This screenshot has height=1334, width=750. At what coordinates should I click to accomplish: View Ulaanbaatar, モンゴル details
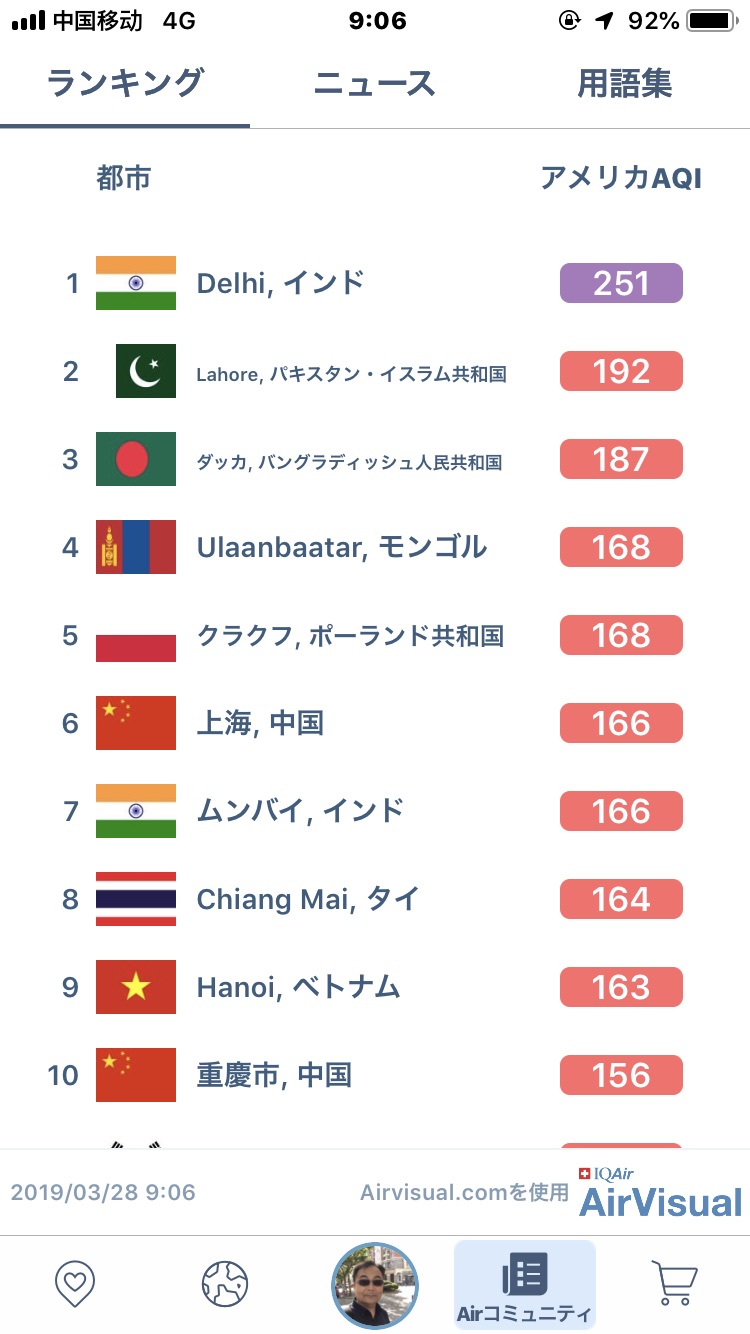click(375, 547)
